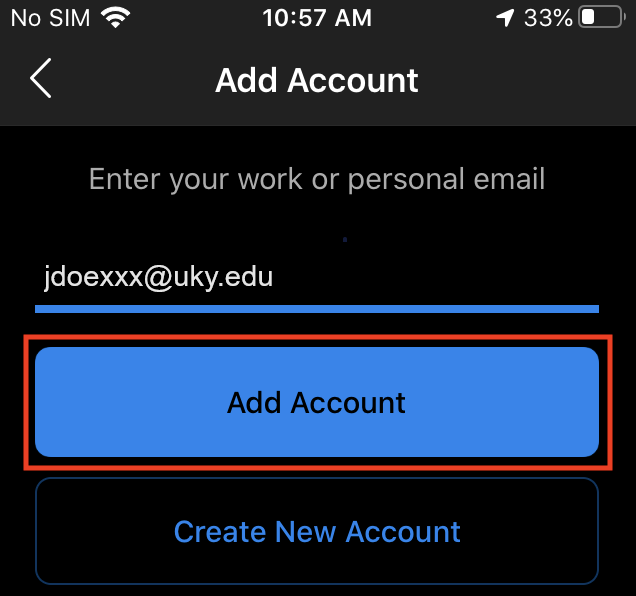Tap the email field containing jdoexxx@uky.edu
The width and height of the screenshot is (636, 596).
click(x=316, y=277)
